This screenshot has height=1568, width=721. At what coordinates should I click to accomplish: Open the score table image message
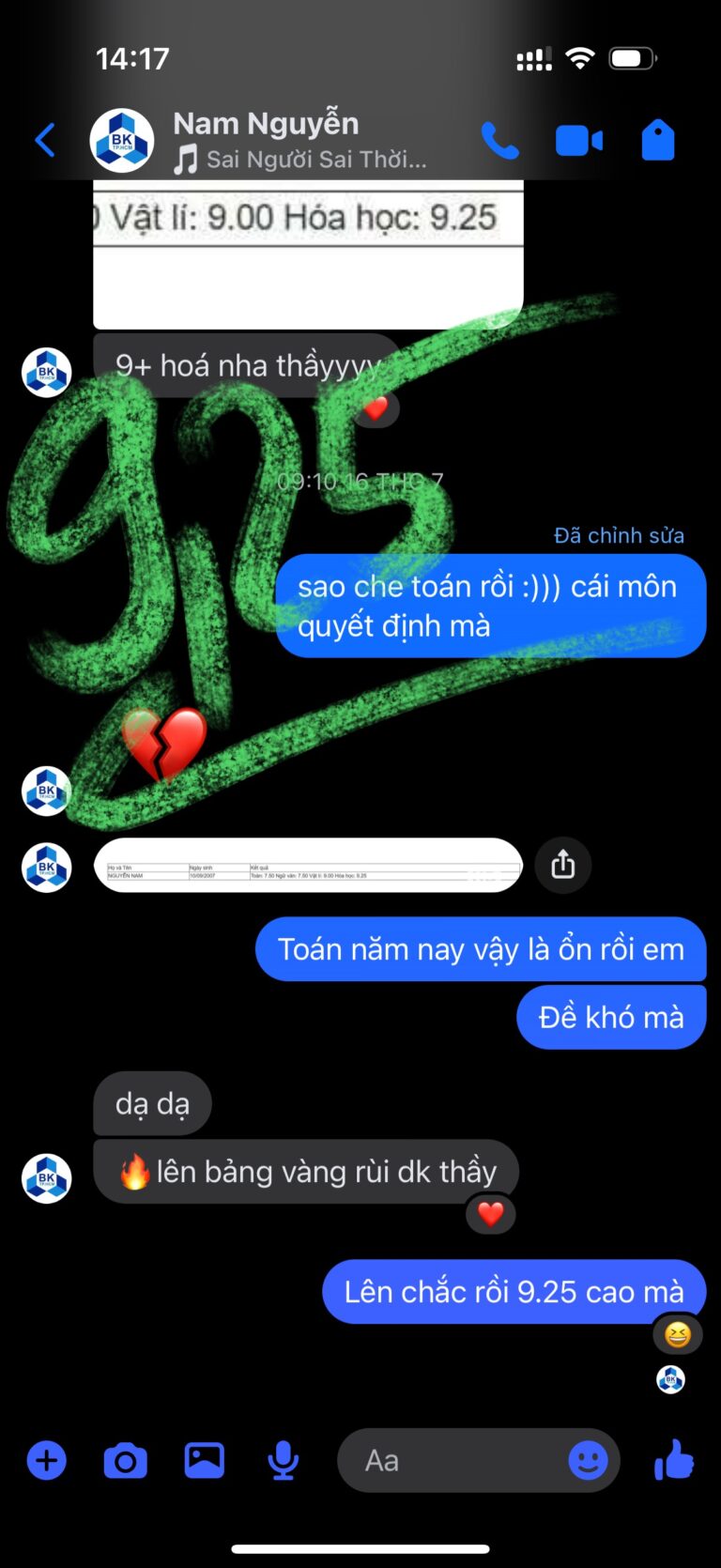click(308, 865)
